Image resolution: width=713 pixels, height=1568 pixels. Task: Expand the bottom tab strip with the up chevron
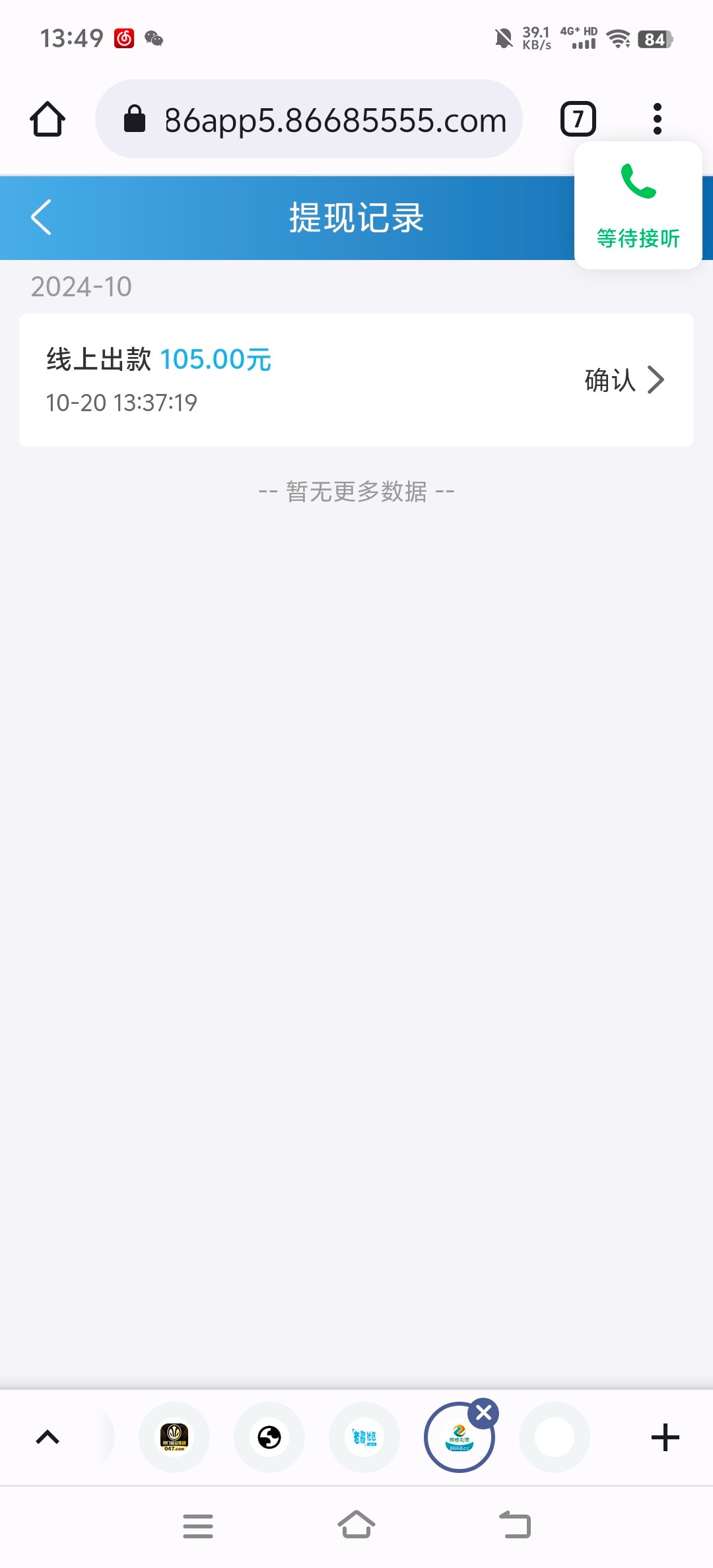coord(48,1437)
